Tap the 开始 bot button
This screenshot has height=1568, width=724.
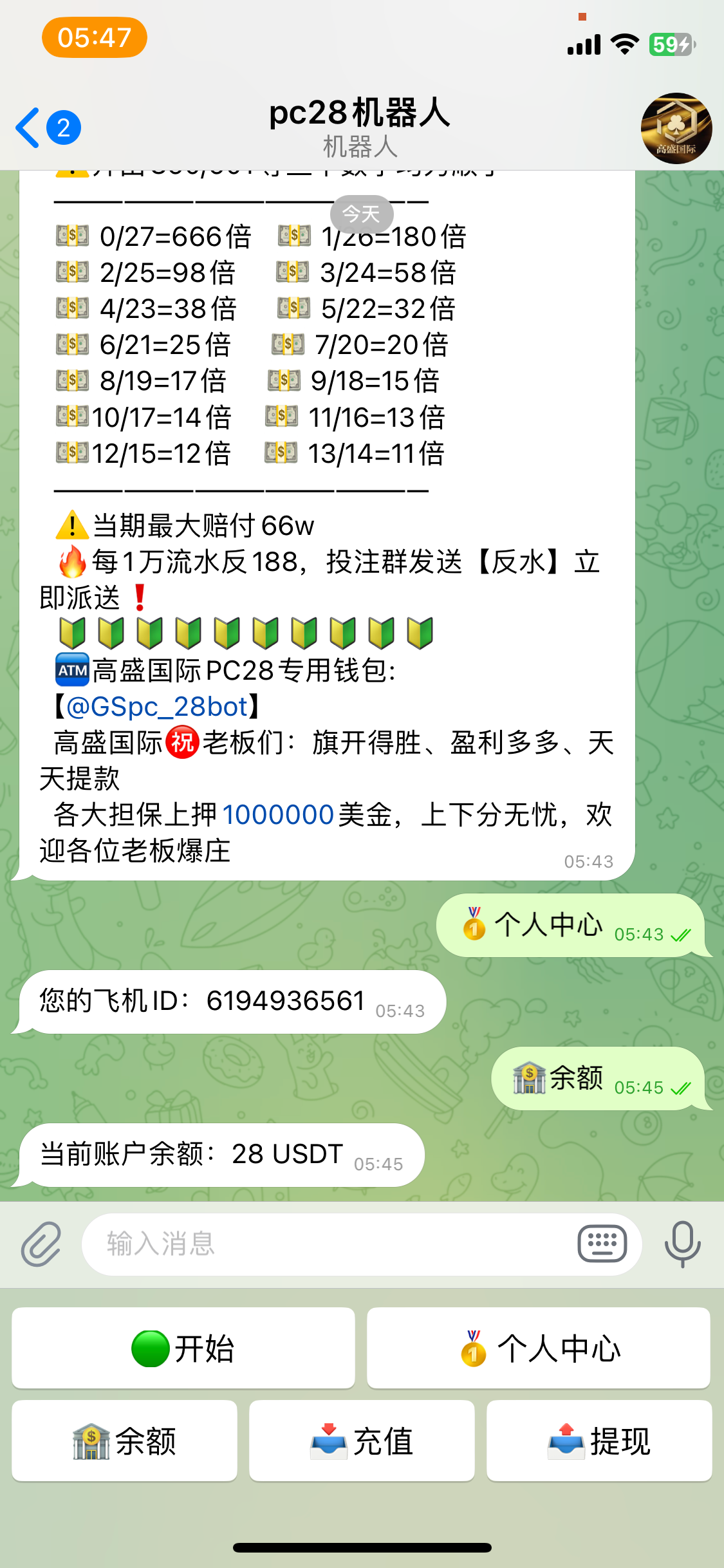[183, 1348]
